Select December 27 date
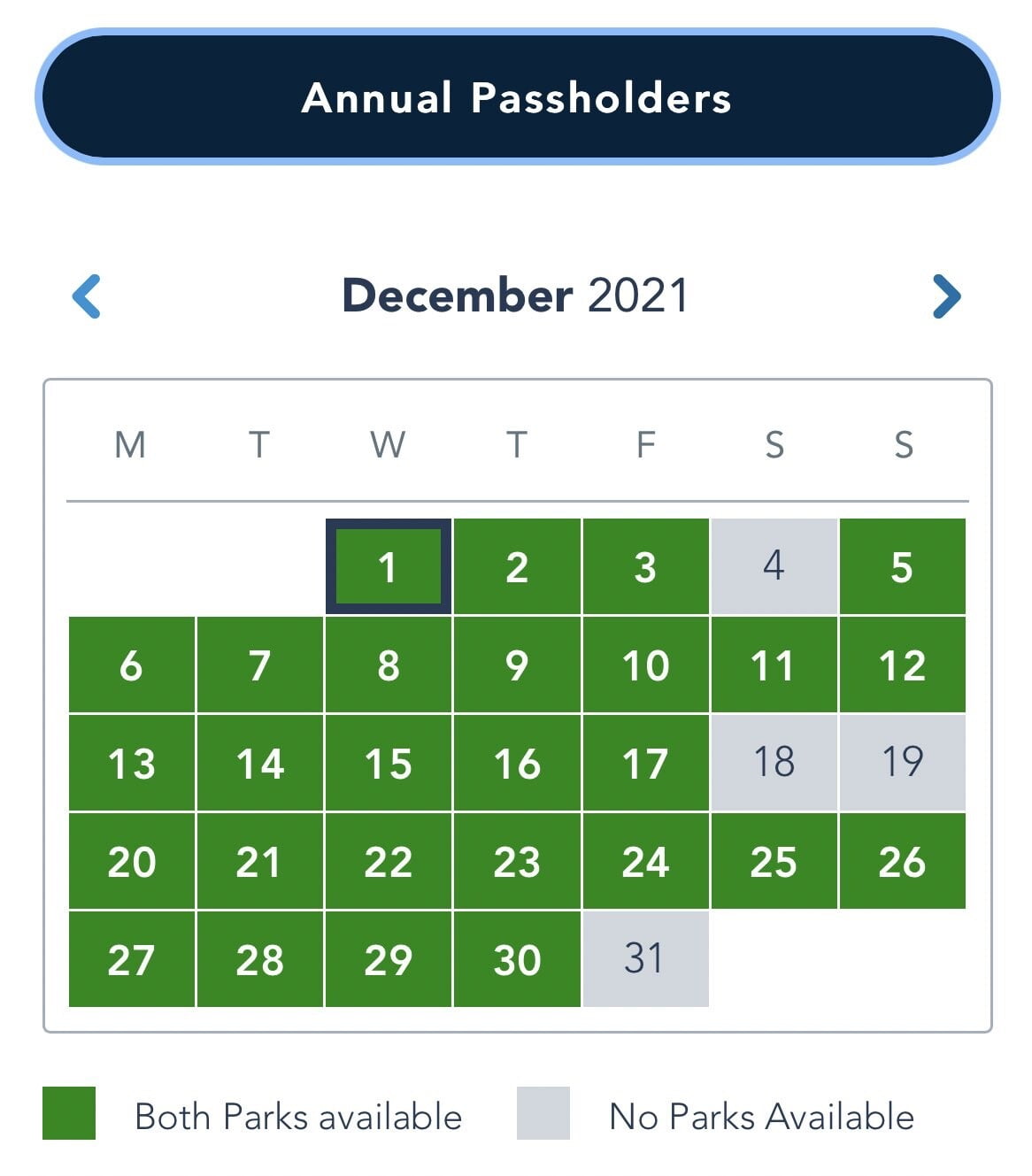 point(131,960)
